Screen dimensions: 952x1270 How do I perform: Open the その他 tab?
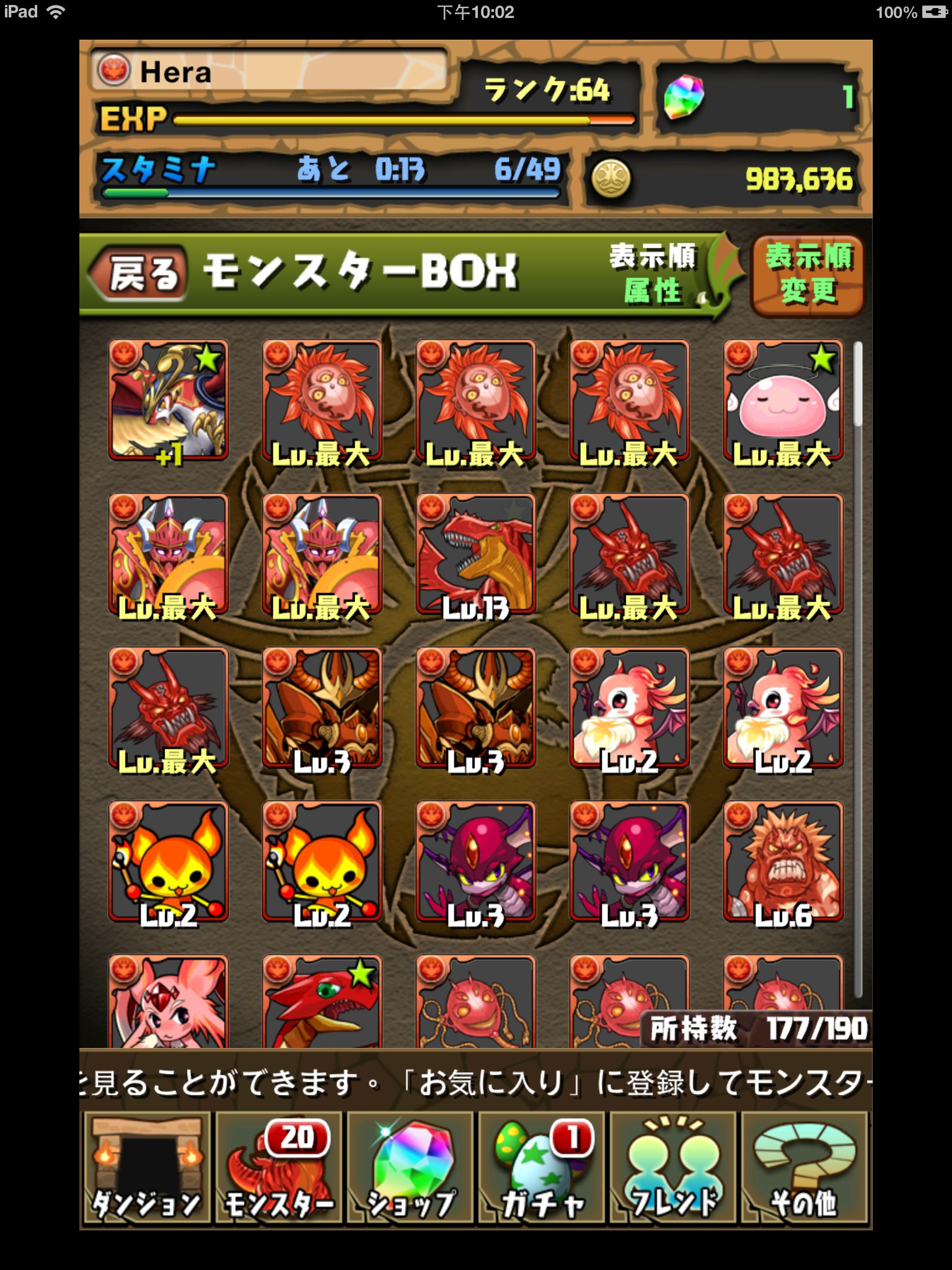pyautogui.click(x=804, y=1168)
